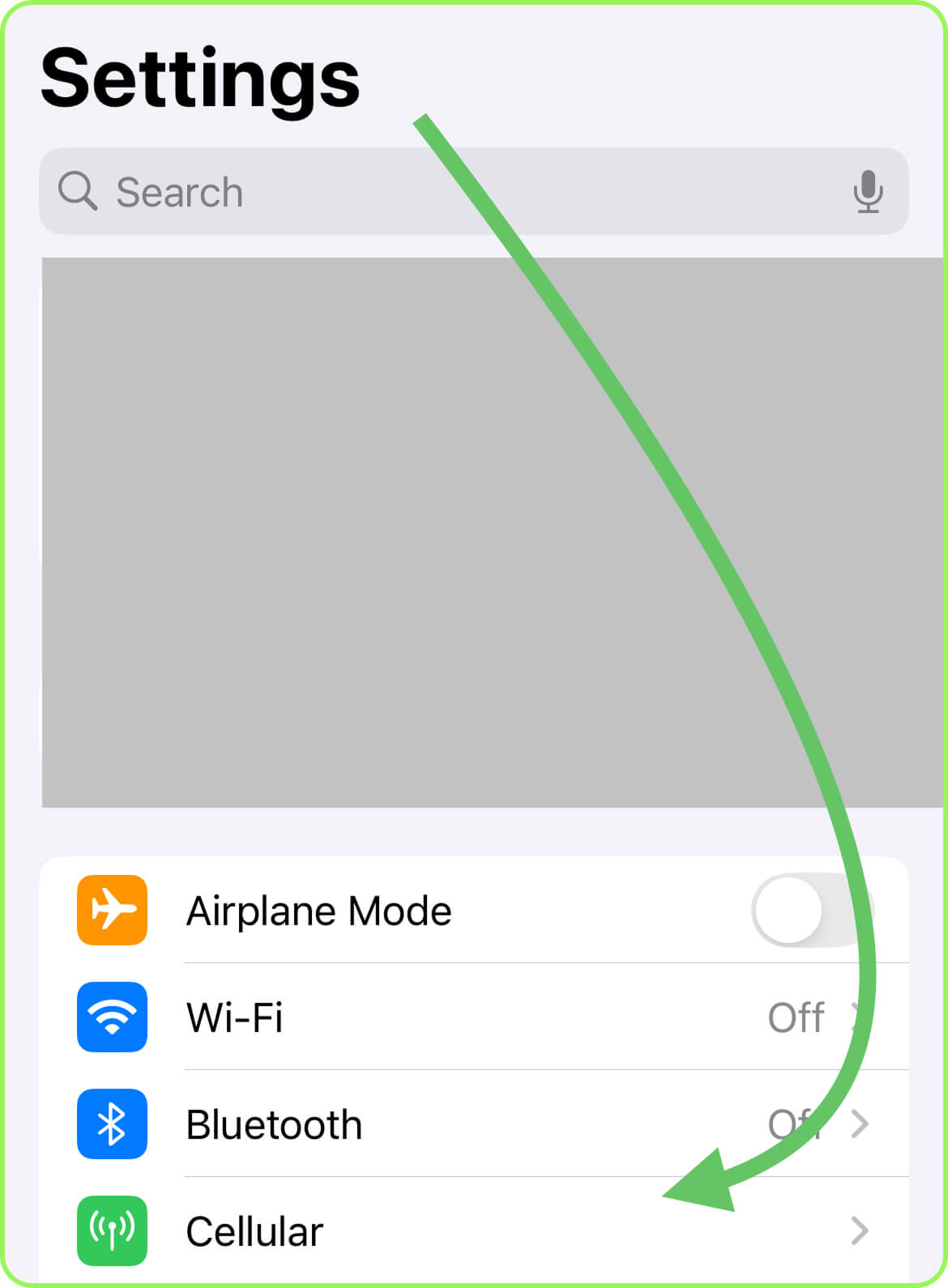Click the magnifying glass search icon
Image resolution: width=948 pixels, height=1288 pixels.
click(x=78, y=192)
